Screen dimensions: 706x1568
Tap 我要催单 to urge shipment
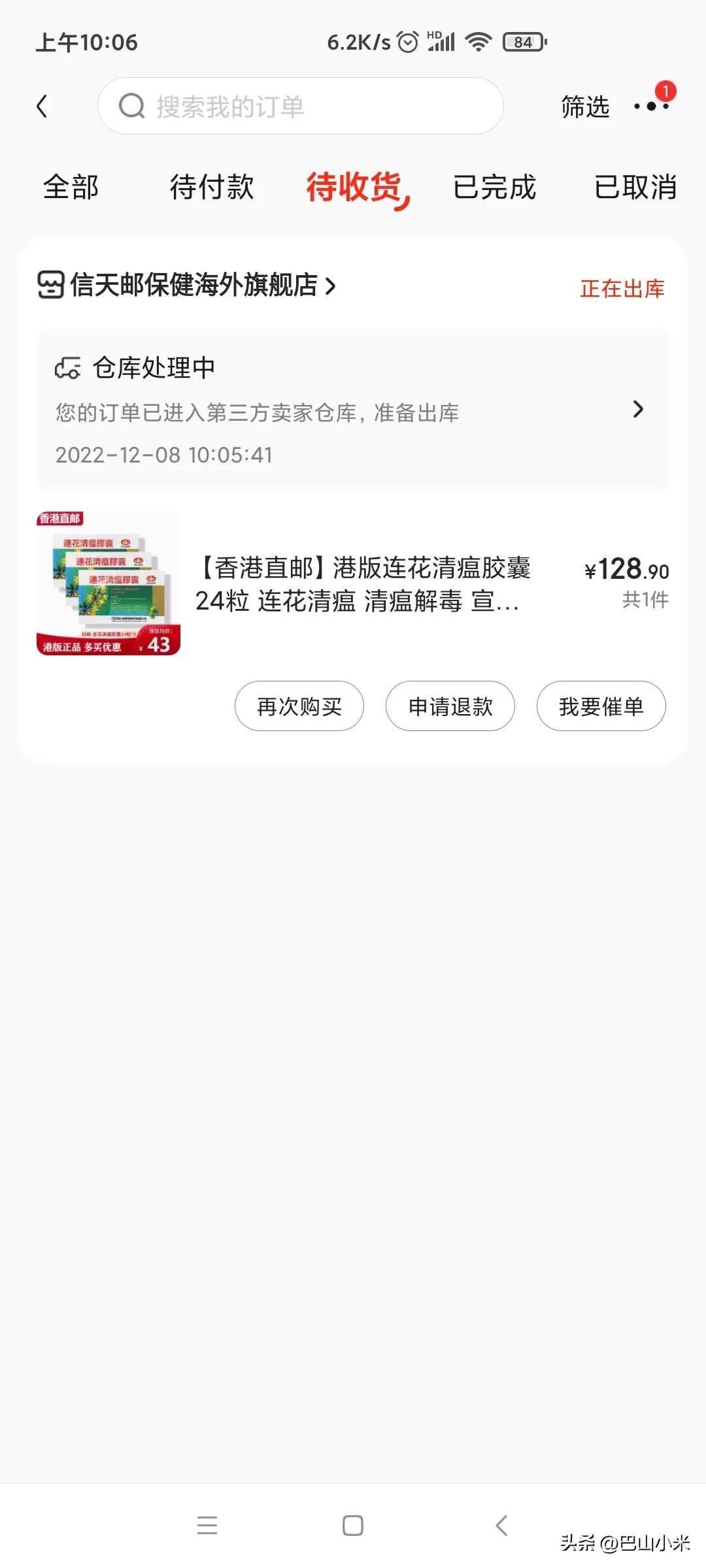[x=602, y=706]
